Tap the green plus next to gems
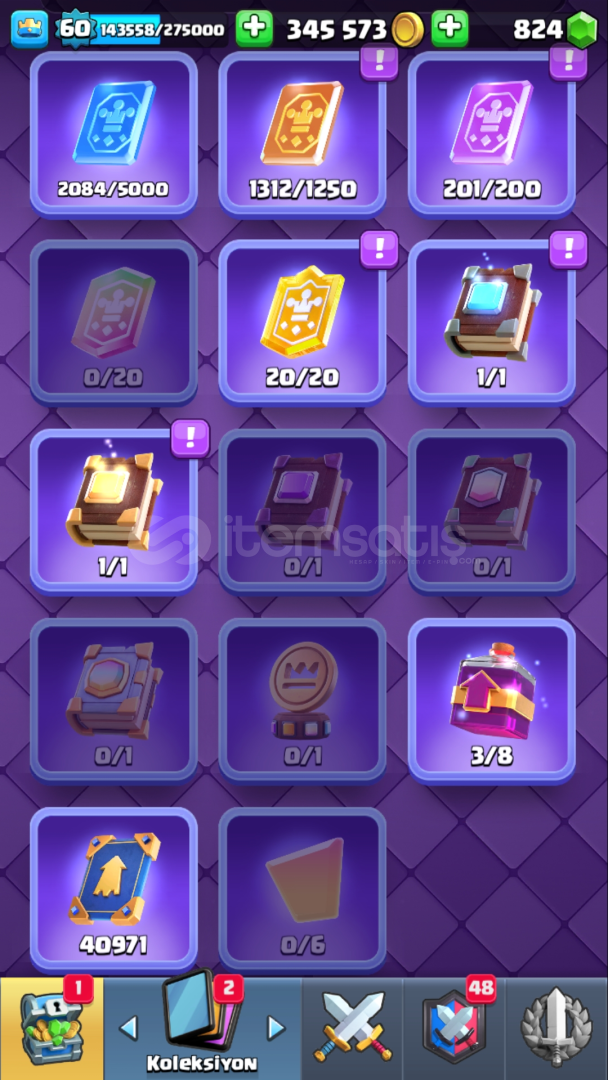Image resolution: width=608 pixels, height=1080 pixels. [450, 29]
